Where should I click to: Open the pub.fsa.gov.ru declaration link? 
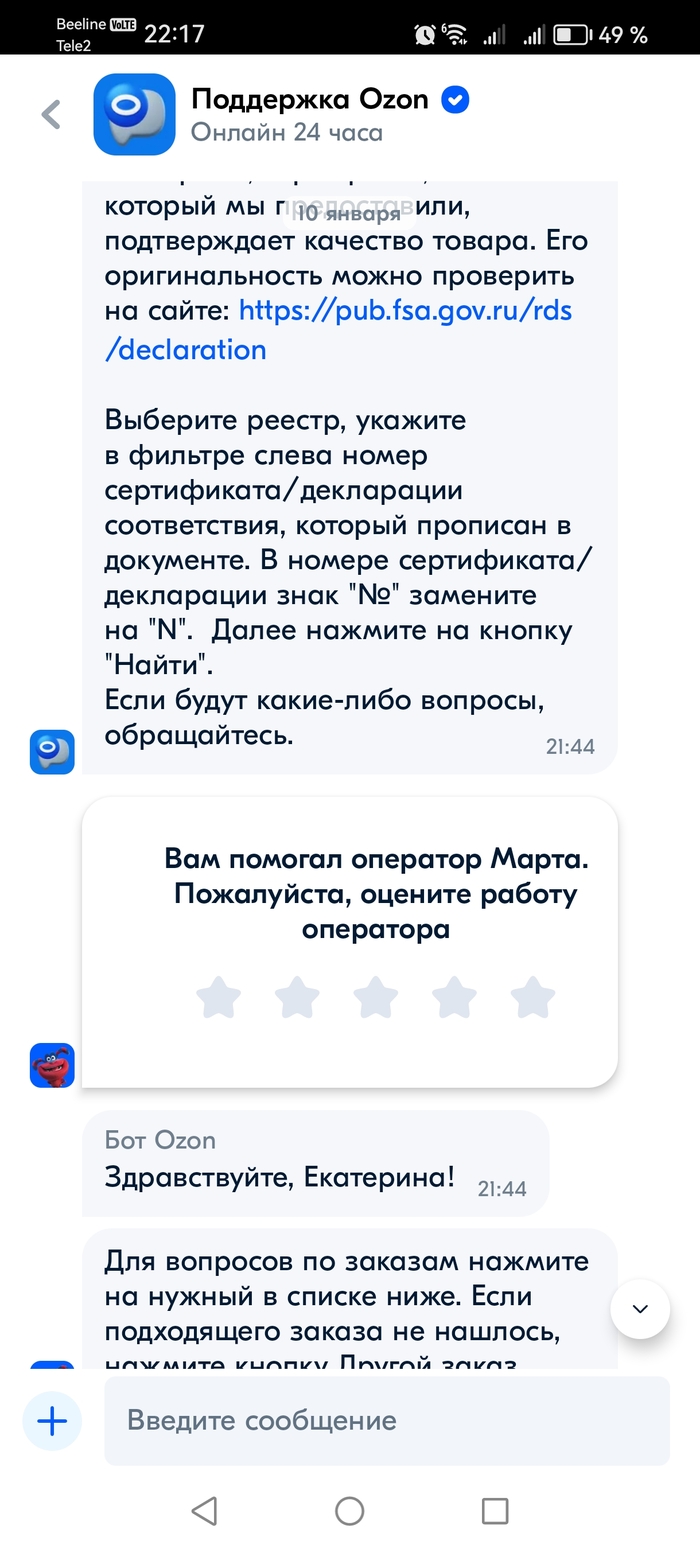405,310
